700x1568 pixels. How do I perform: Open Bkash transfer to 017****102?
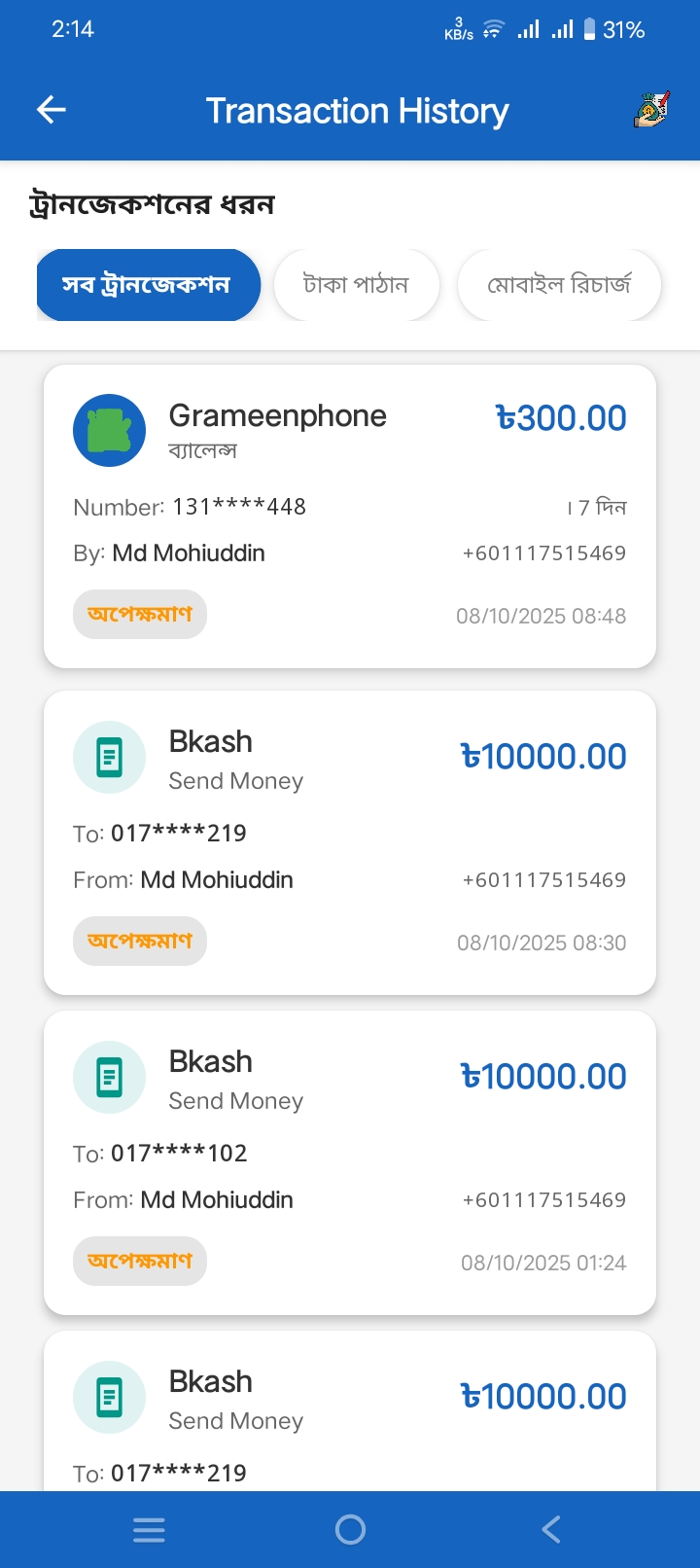coord(350,1162)
